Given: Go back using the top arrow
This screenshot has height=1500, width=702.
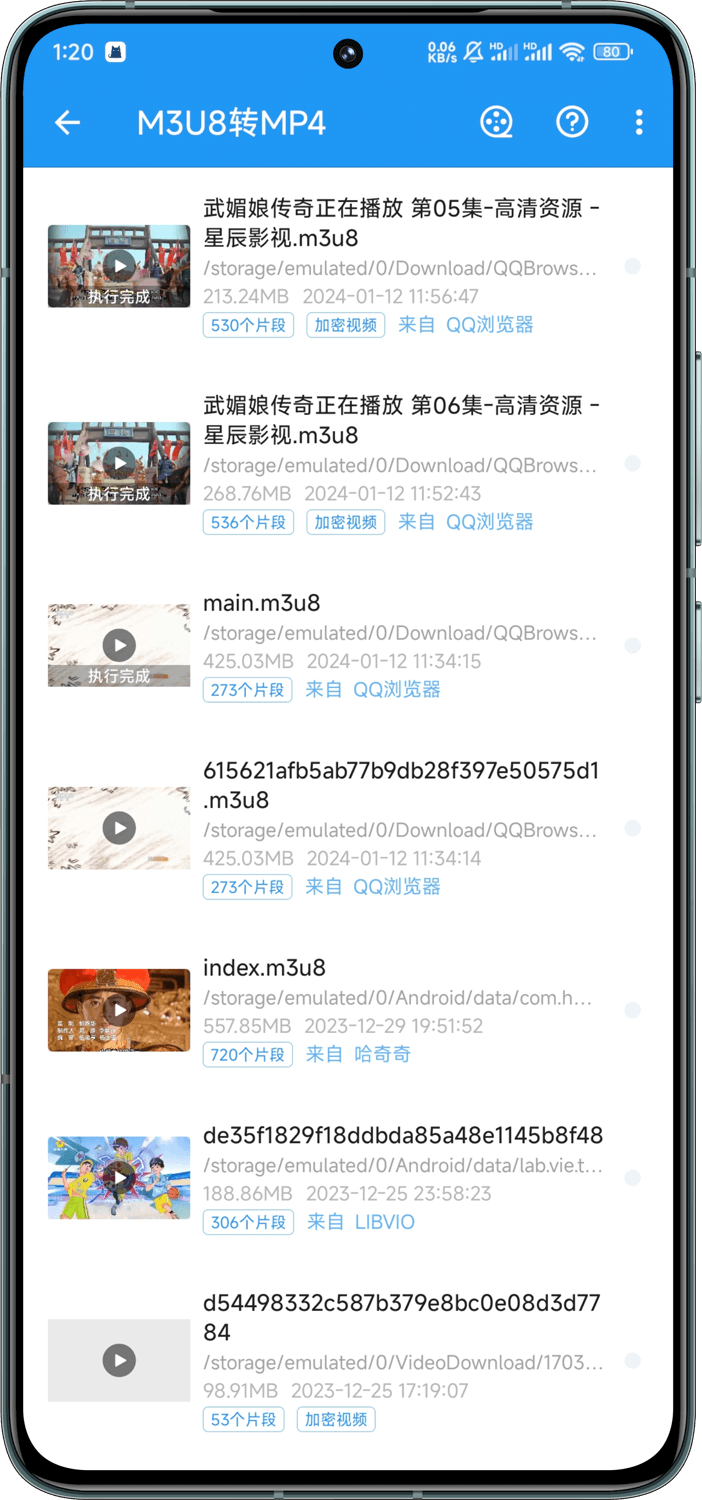Looking at the screenshot, I should [67, 123].
